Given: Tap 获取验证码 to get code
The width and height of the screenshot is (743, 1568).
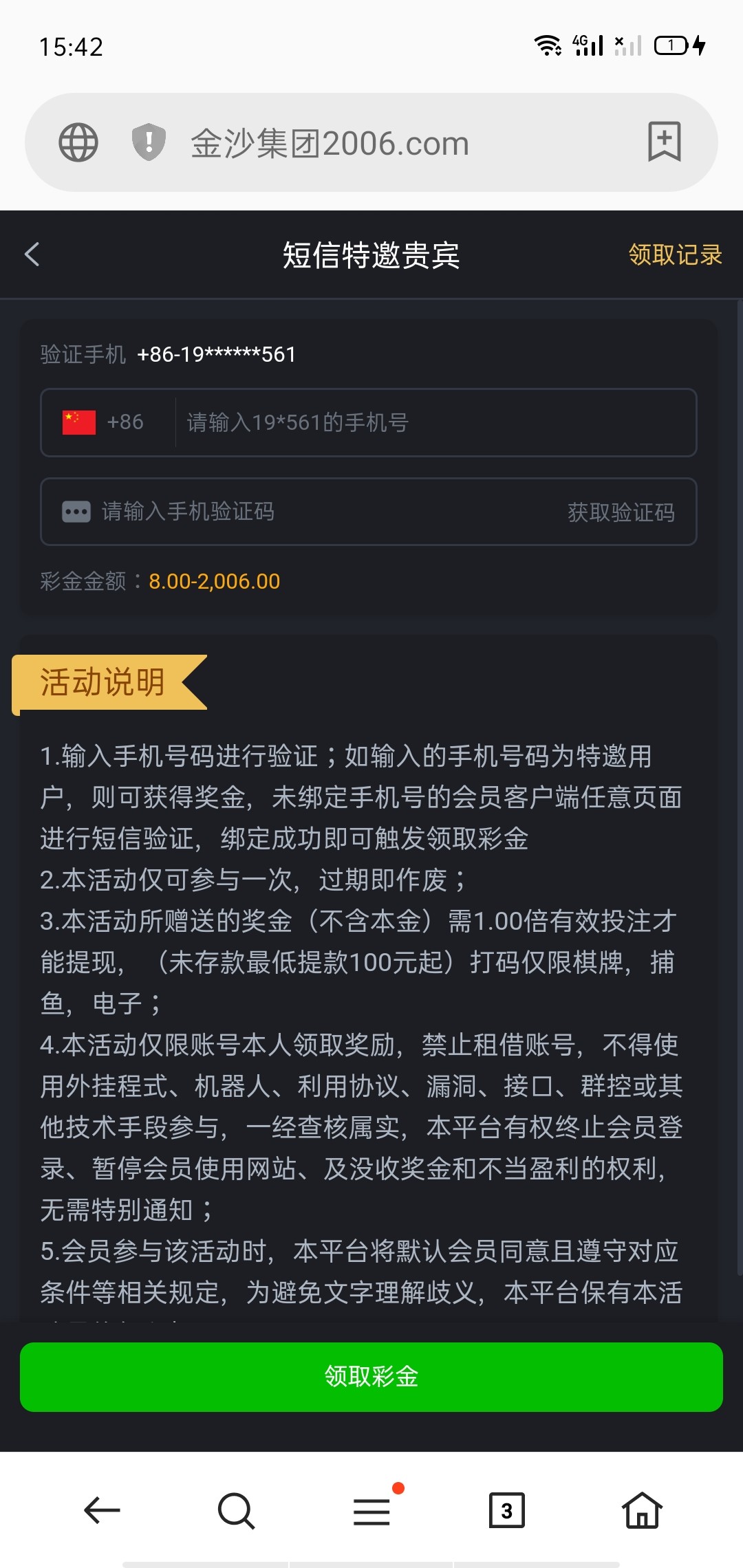Looking at the screenshot, I should point(621,512).
